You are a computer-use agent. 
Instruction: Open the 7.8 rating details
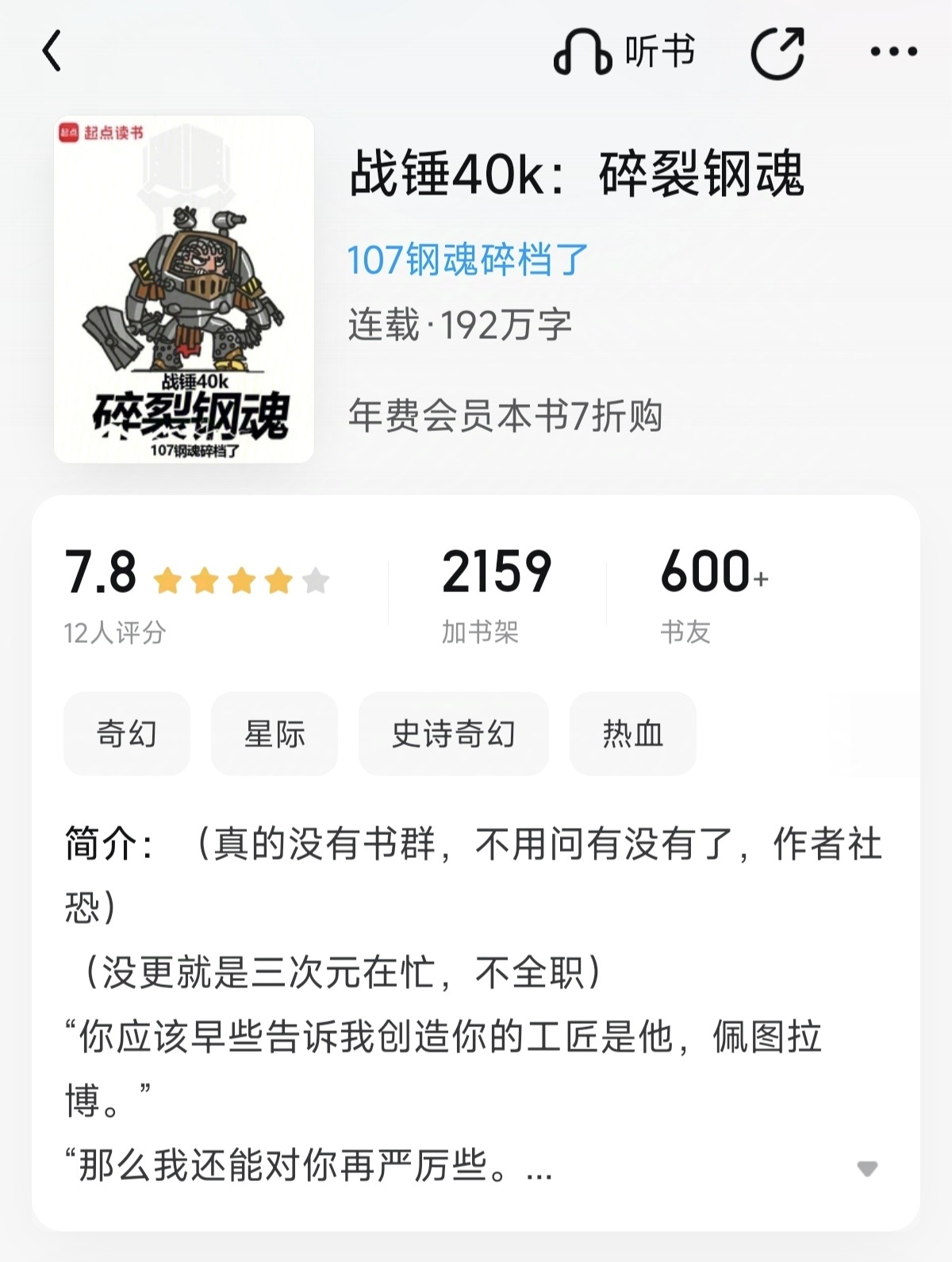coord(196,591)
